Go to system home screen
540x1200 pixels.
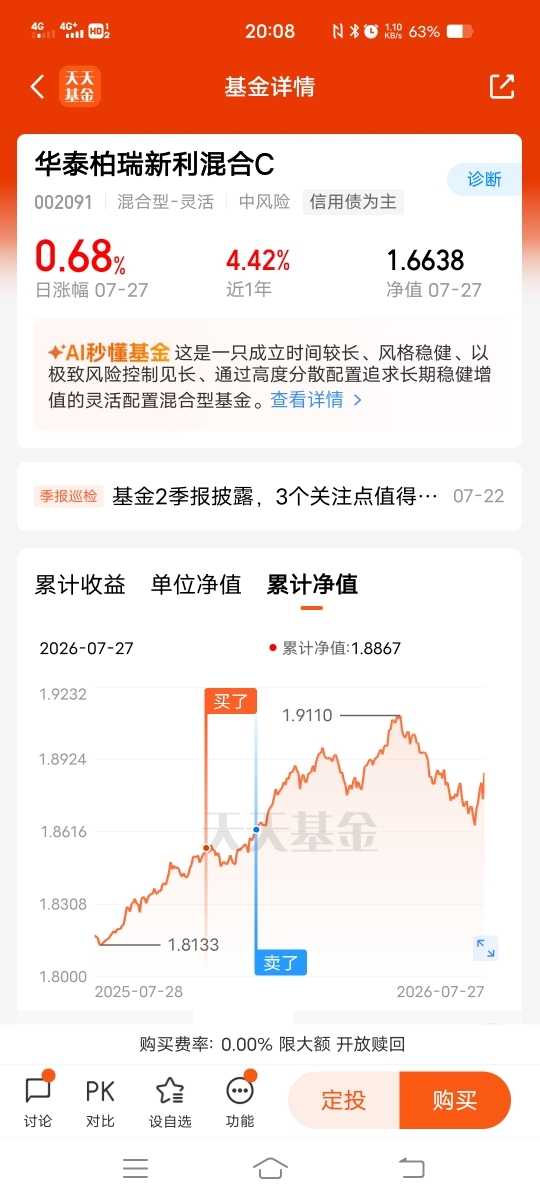270,1168
